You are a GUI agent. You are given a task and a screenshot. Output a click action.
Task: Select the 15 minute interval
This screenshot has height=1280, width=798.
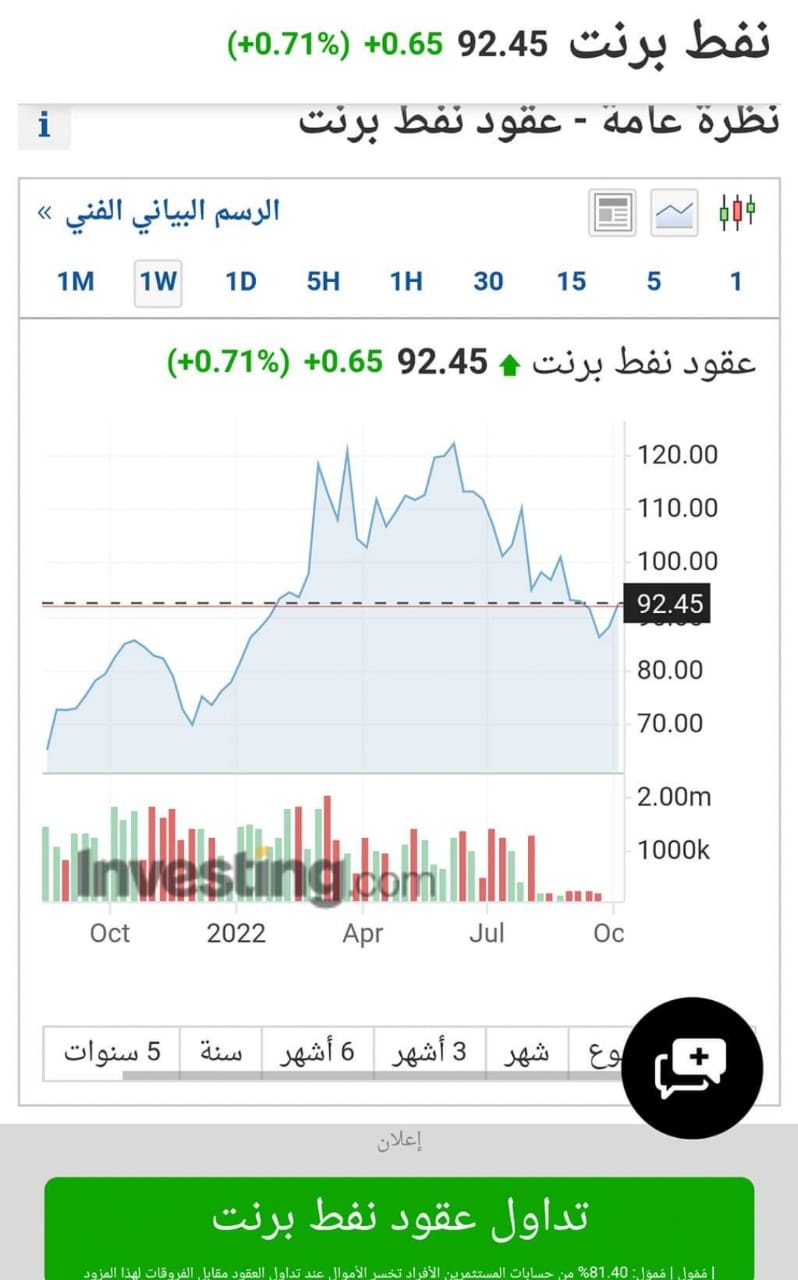click(x=571, y=282)
